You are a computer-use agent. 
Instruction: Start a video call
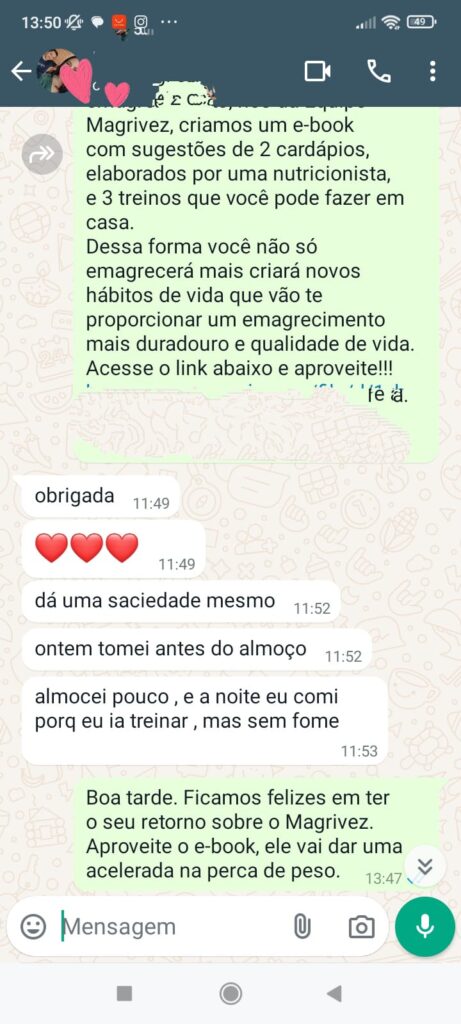[318, 71]
